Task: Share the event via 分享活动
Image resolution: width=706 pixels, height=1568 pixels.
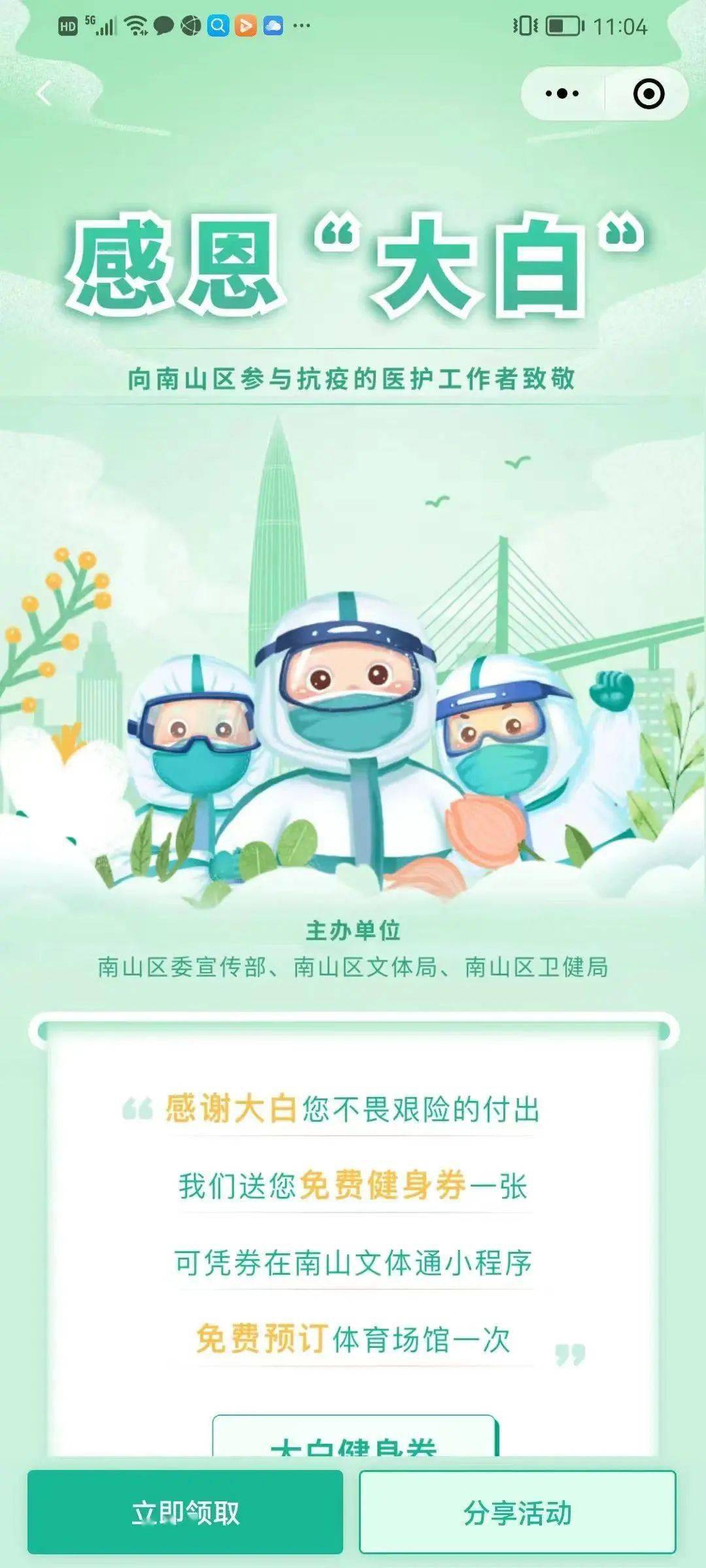Action: coord(517,1512)
